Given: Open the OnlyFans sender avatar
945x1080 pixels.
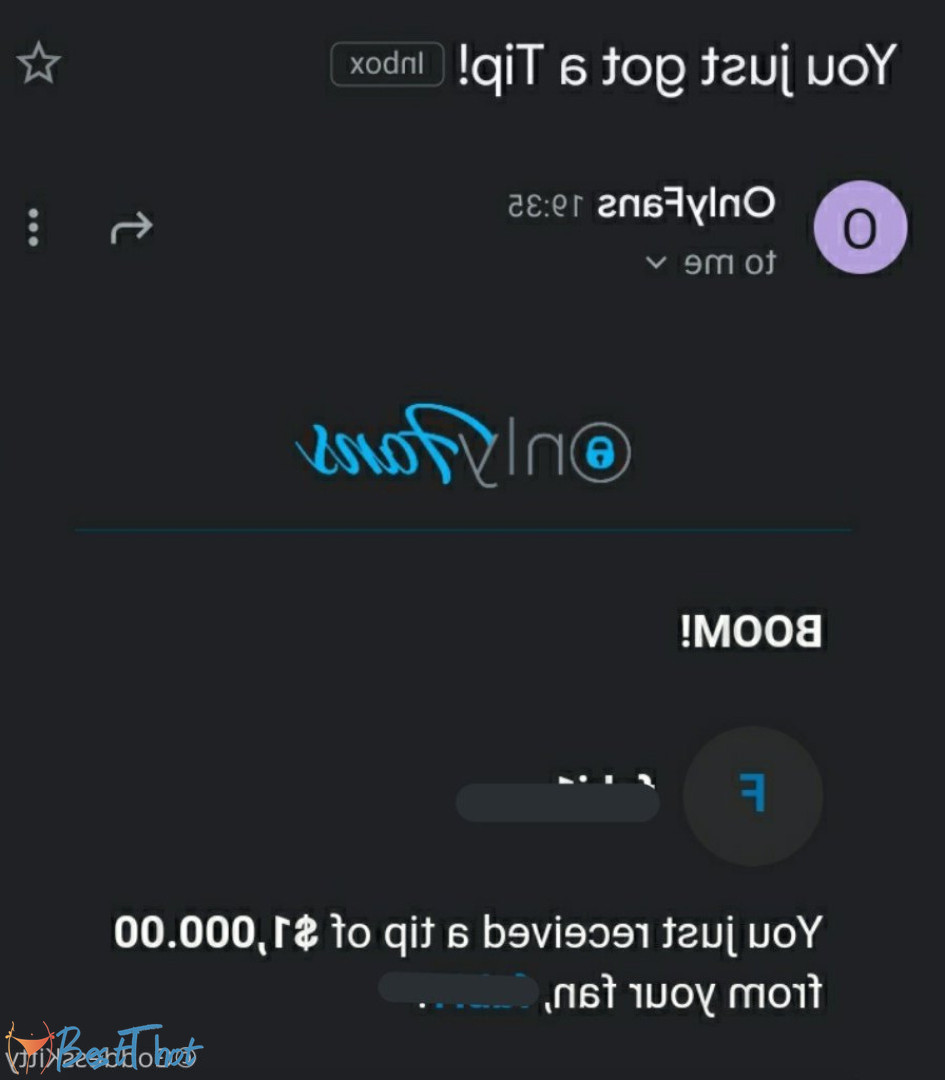Looking at the screenshot, I should pos(861,229).
